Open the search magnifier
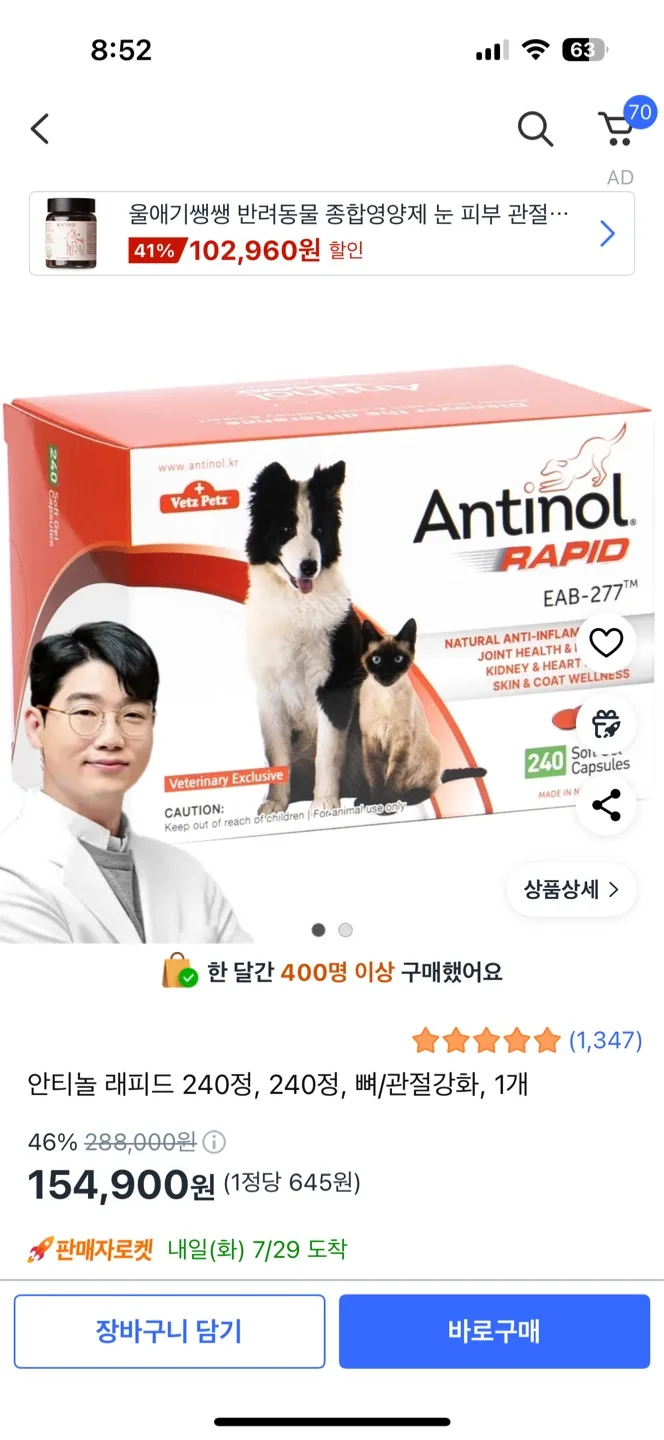This screenshot has width=664, height=1440. (535, 129)
